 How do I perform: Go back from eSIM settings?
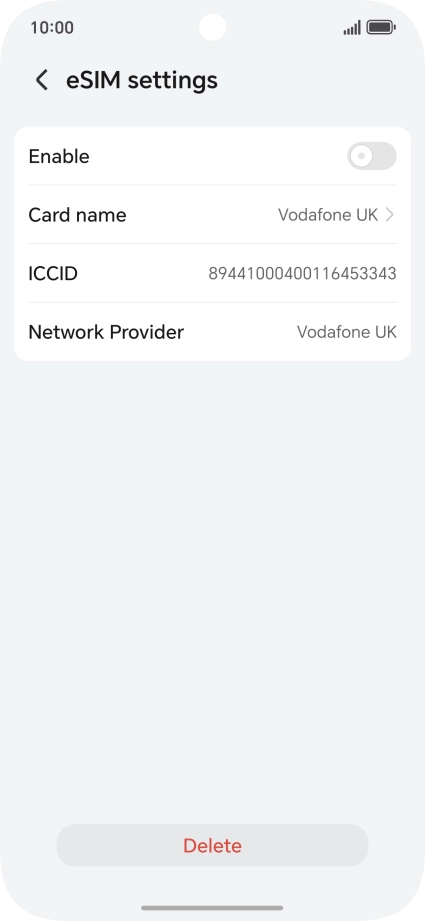42,80
